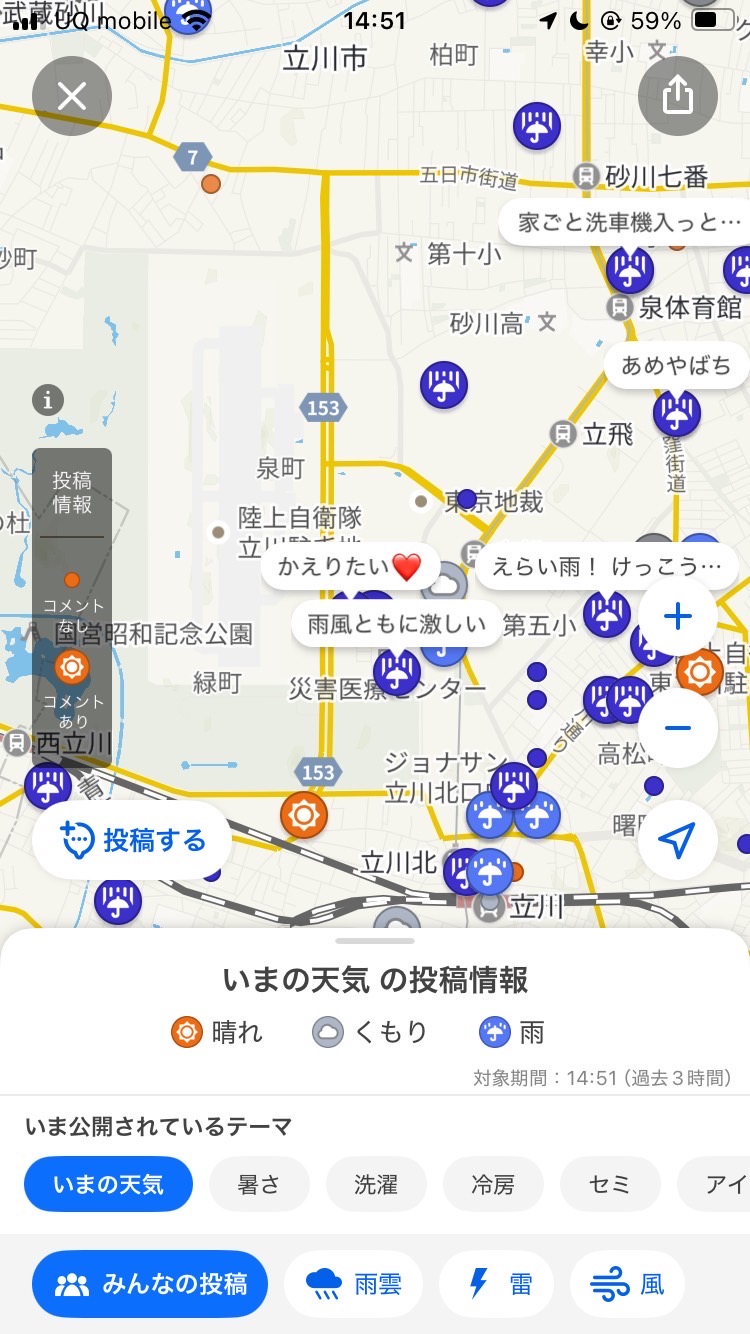
Task: Share this weather map
Action: pyautogui.click(x=678, y=96)
